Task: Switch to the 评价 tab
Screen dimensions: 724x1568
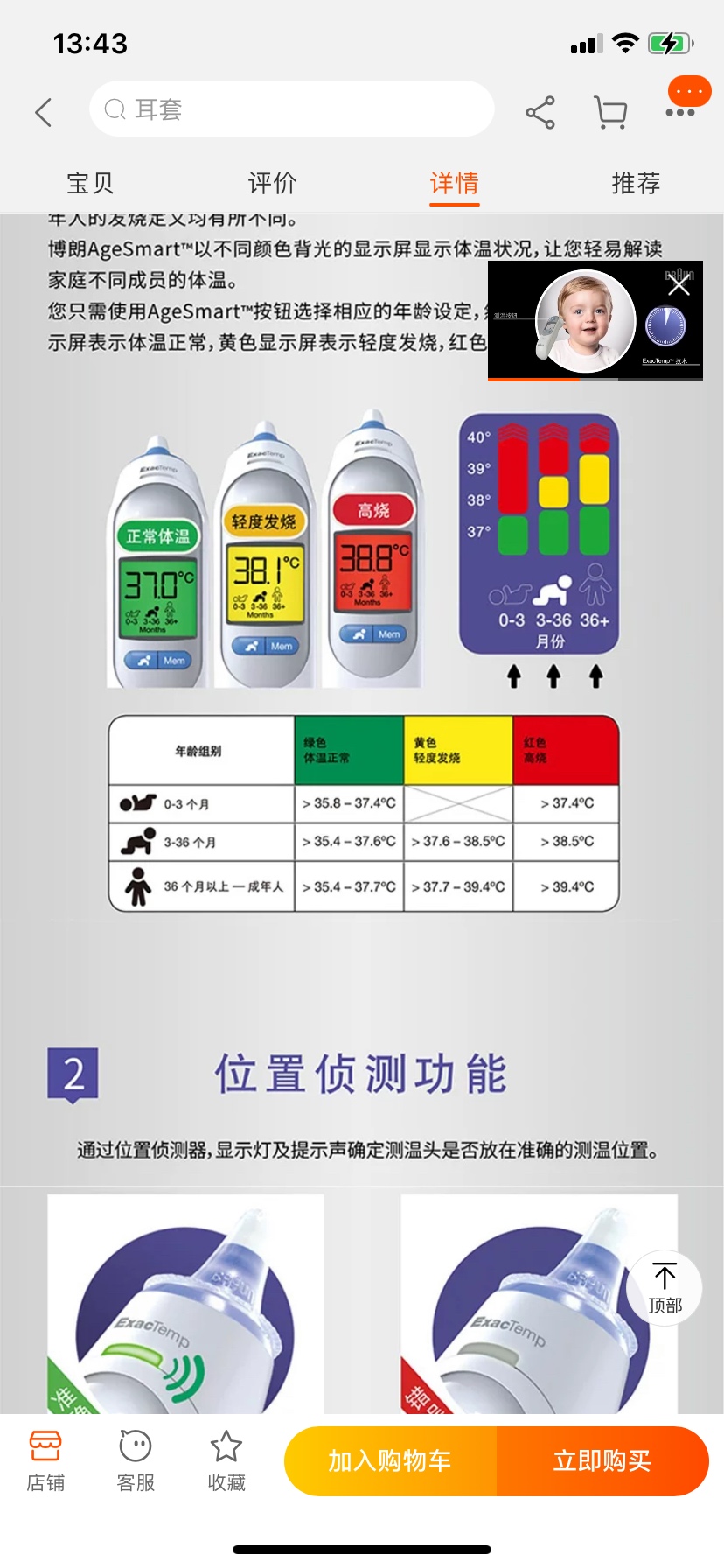Action: pyautogui.click(x=272, y=183)
